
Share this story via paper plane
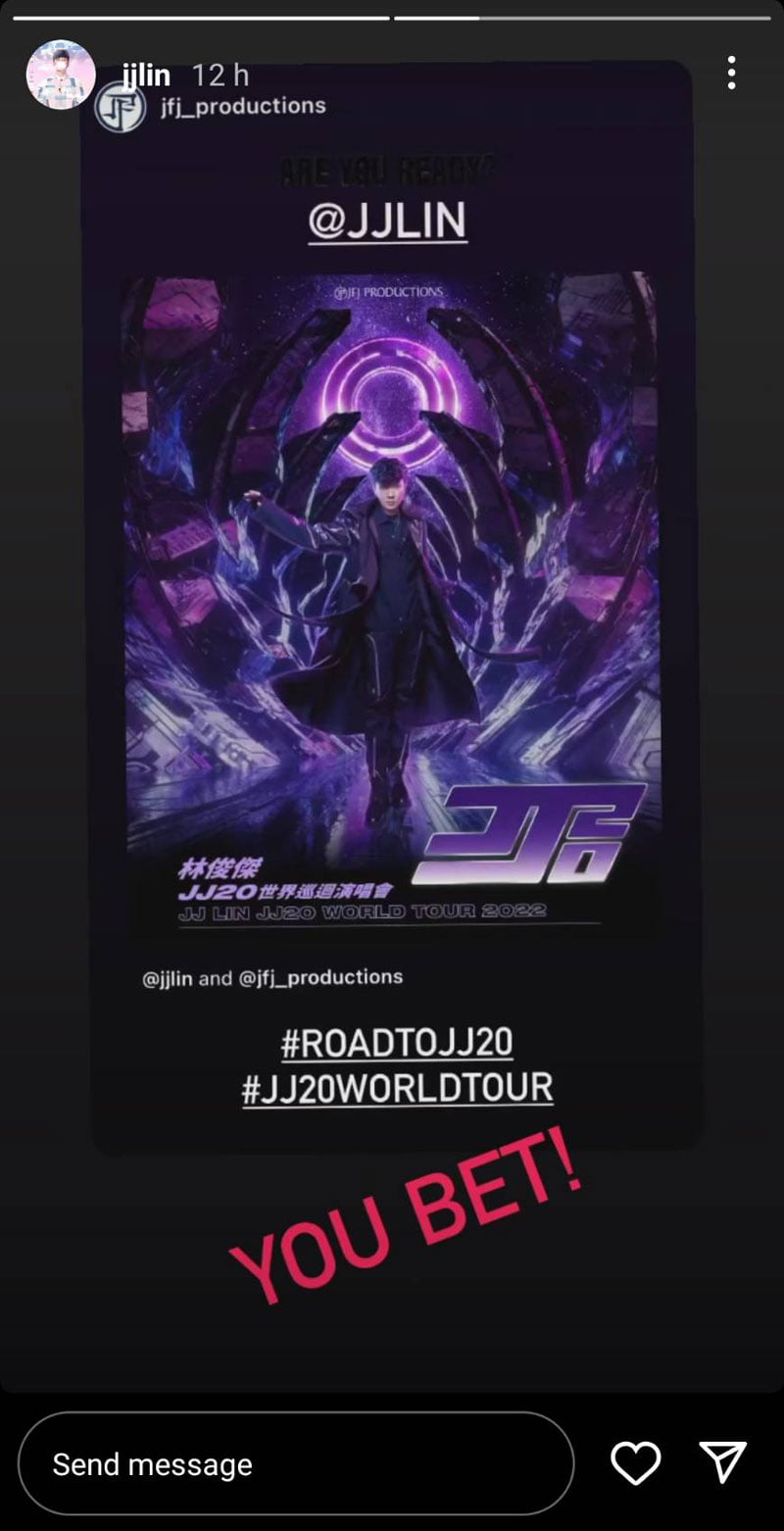pyautogui.click(x=723, y=1462)
